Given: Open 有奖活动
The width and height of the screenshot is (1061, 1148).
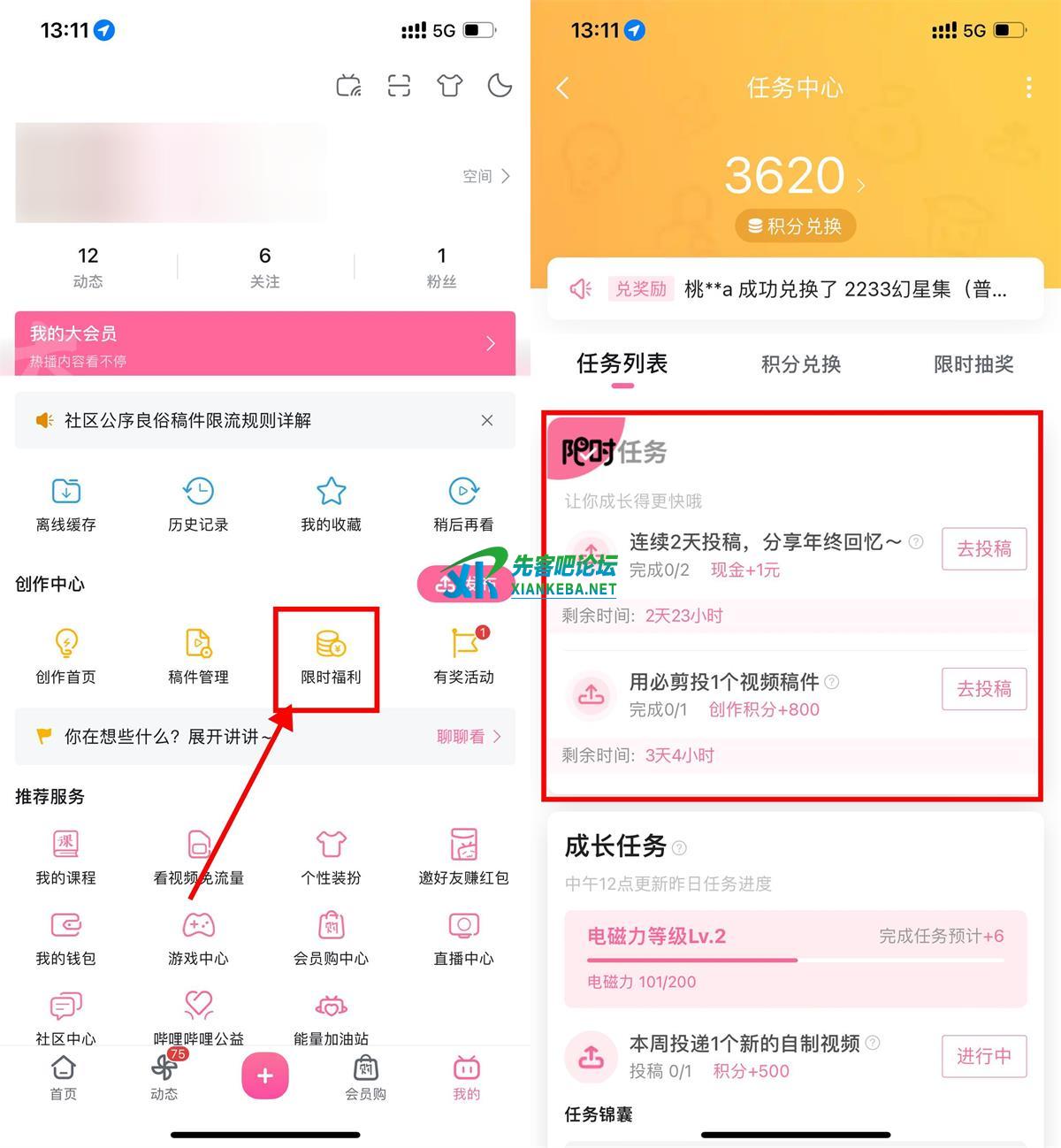Looking at the screenshot, I should [x=463, y=656].
